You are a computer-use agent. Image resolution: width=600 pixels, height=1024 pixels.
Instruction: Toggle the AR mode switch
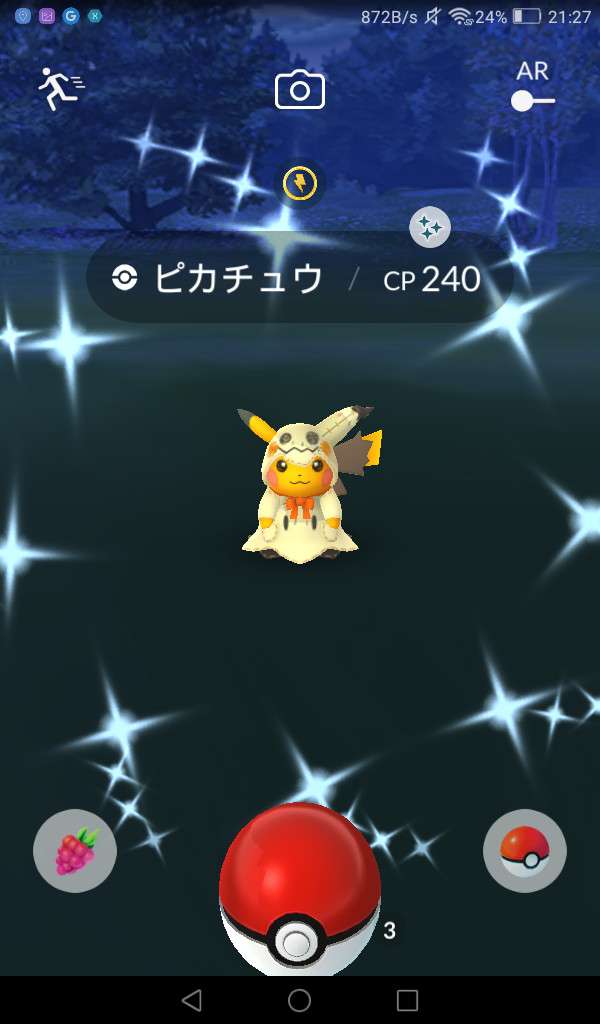pyautogui.click(x=533, y=100)
